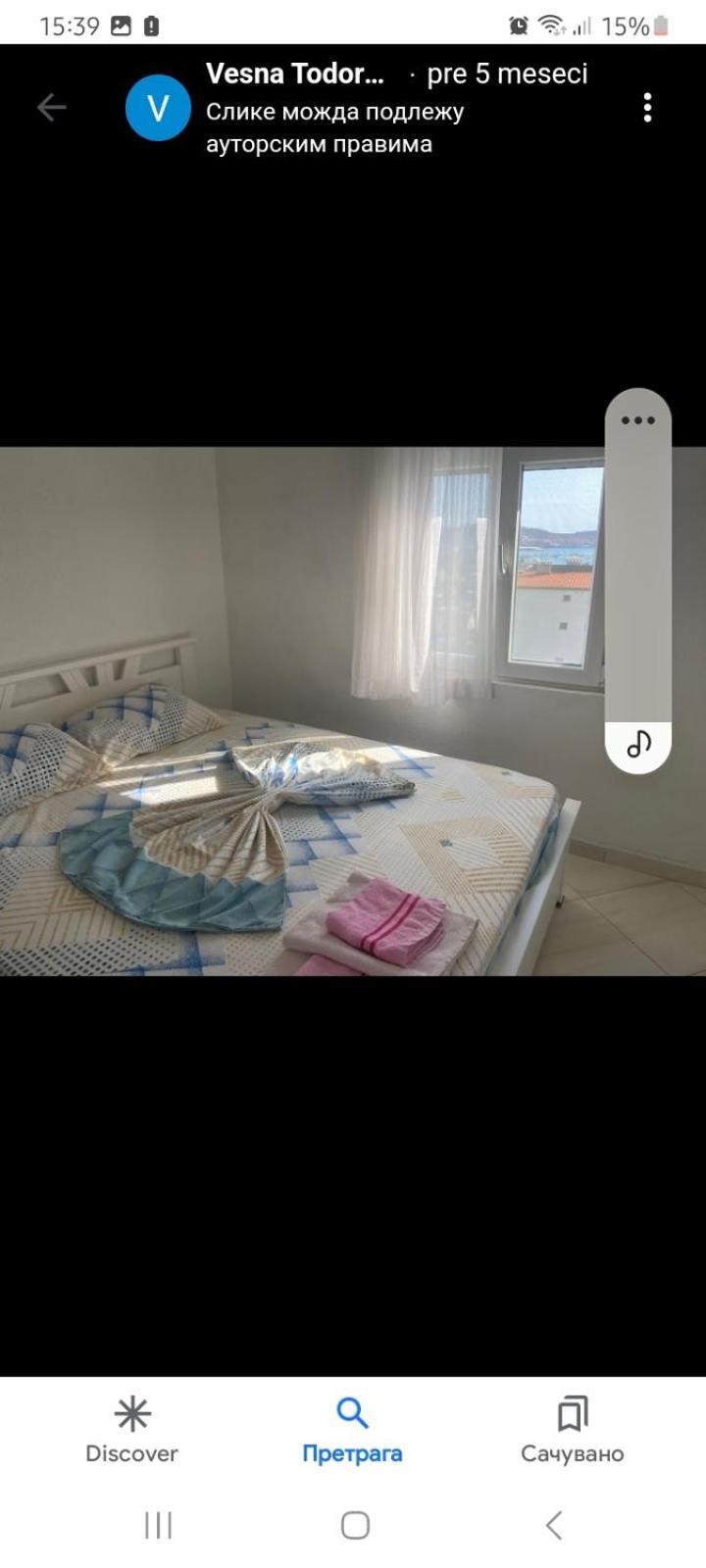Go back using the arrow icon

coord(51,107)
